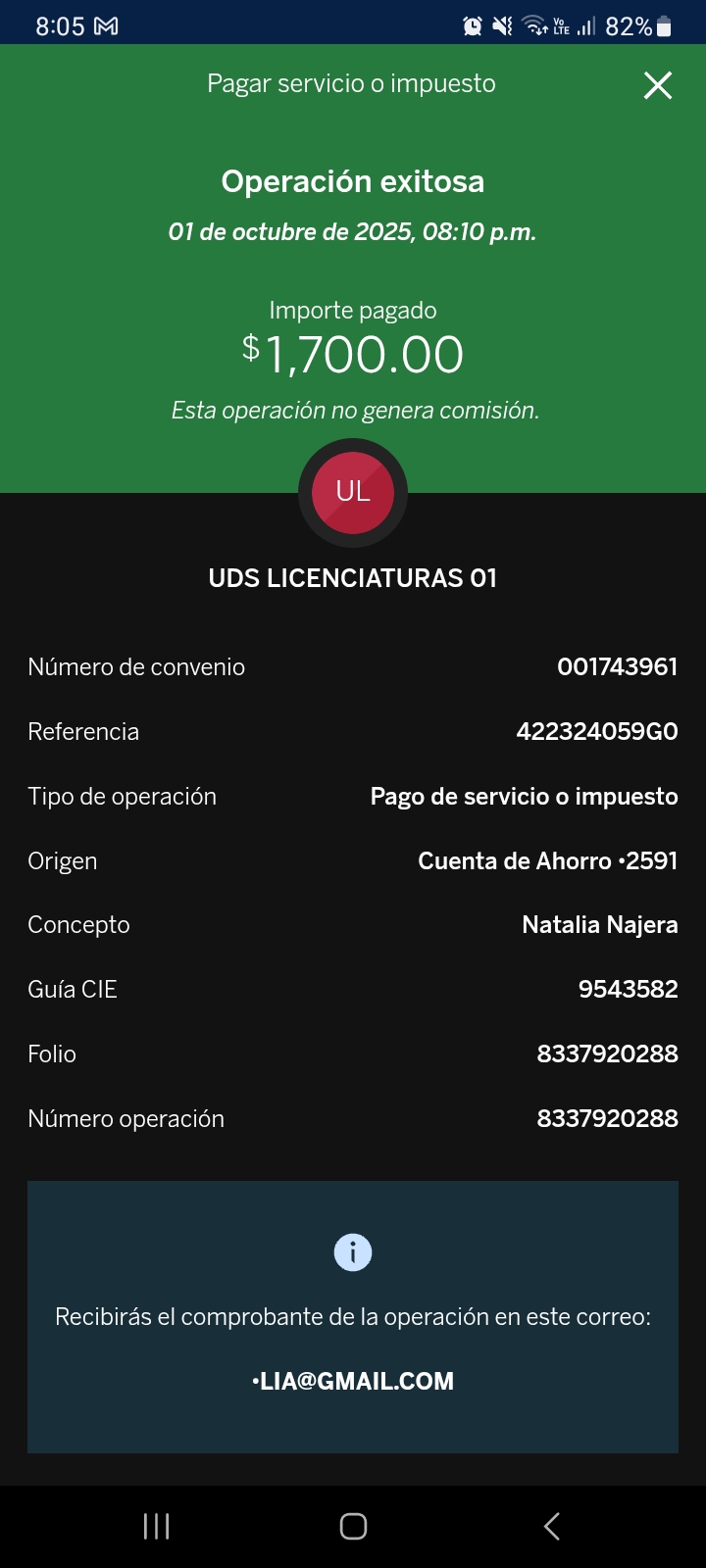Close the payment confirmation screen

657,85
